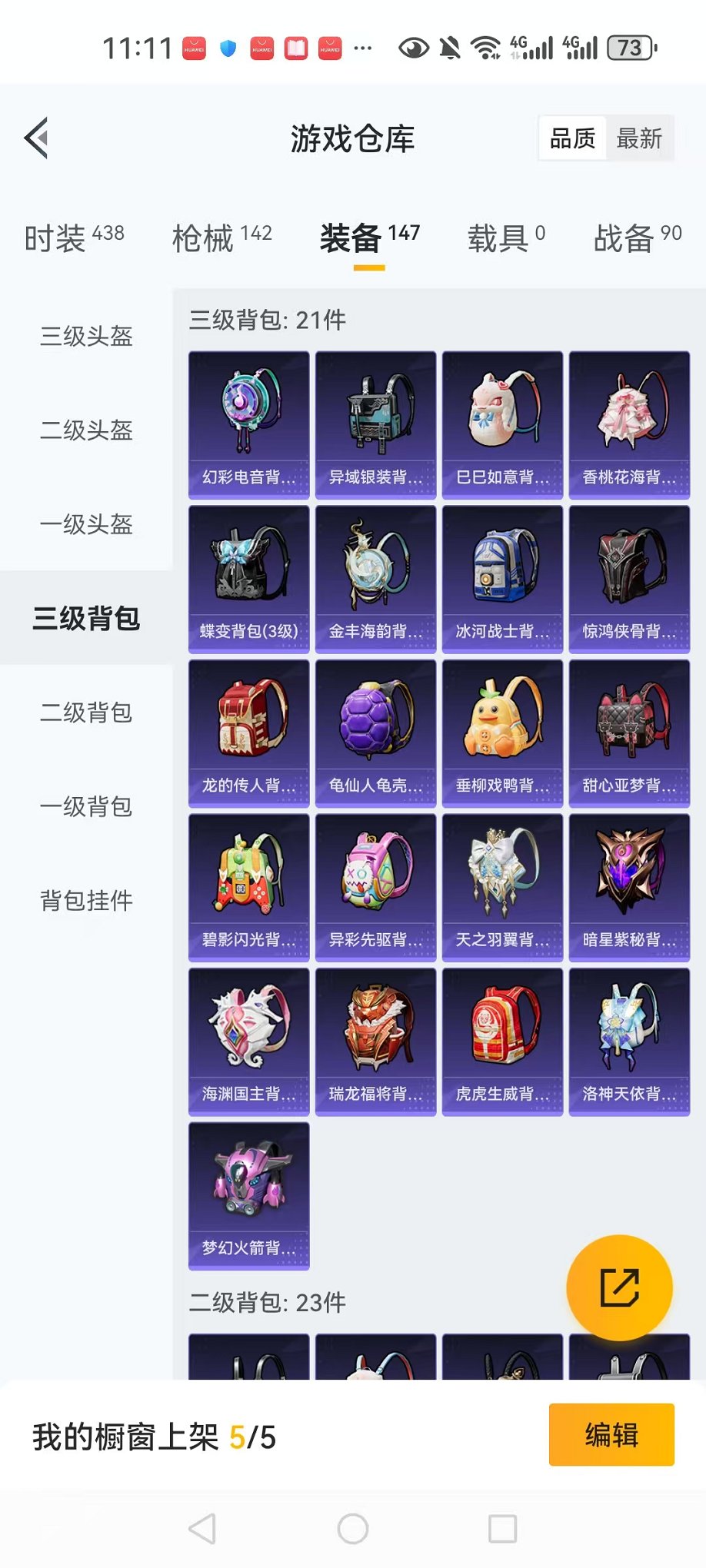Tap the 编辑 button for 我的橱窗

click(x=611, y=1434)
